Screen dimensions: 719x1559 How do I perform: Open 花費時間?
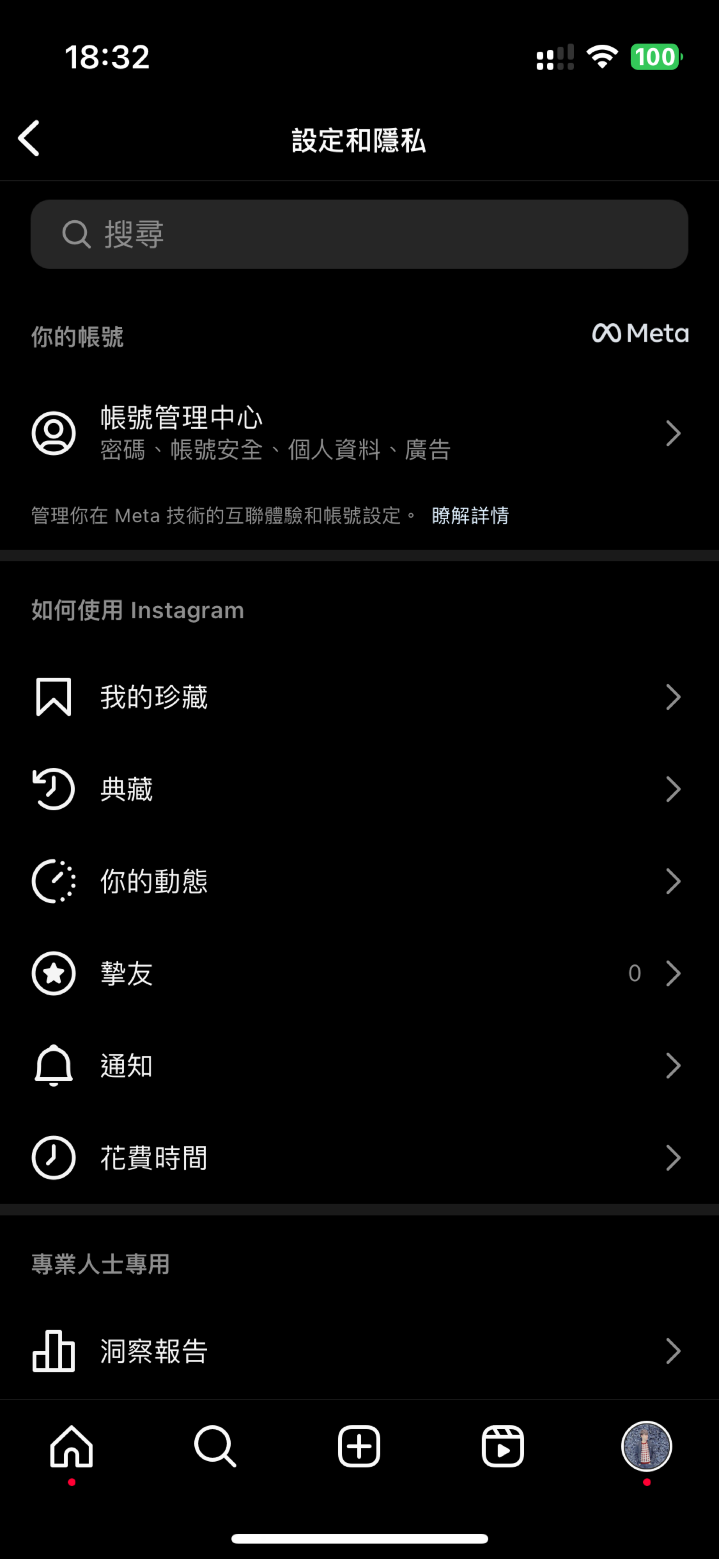pos(359,1157)
